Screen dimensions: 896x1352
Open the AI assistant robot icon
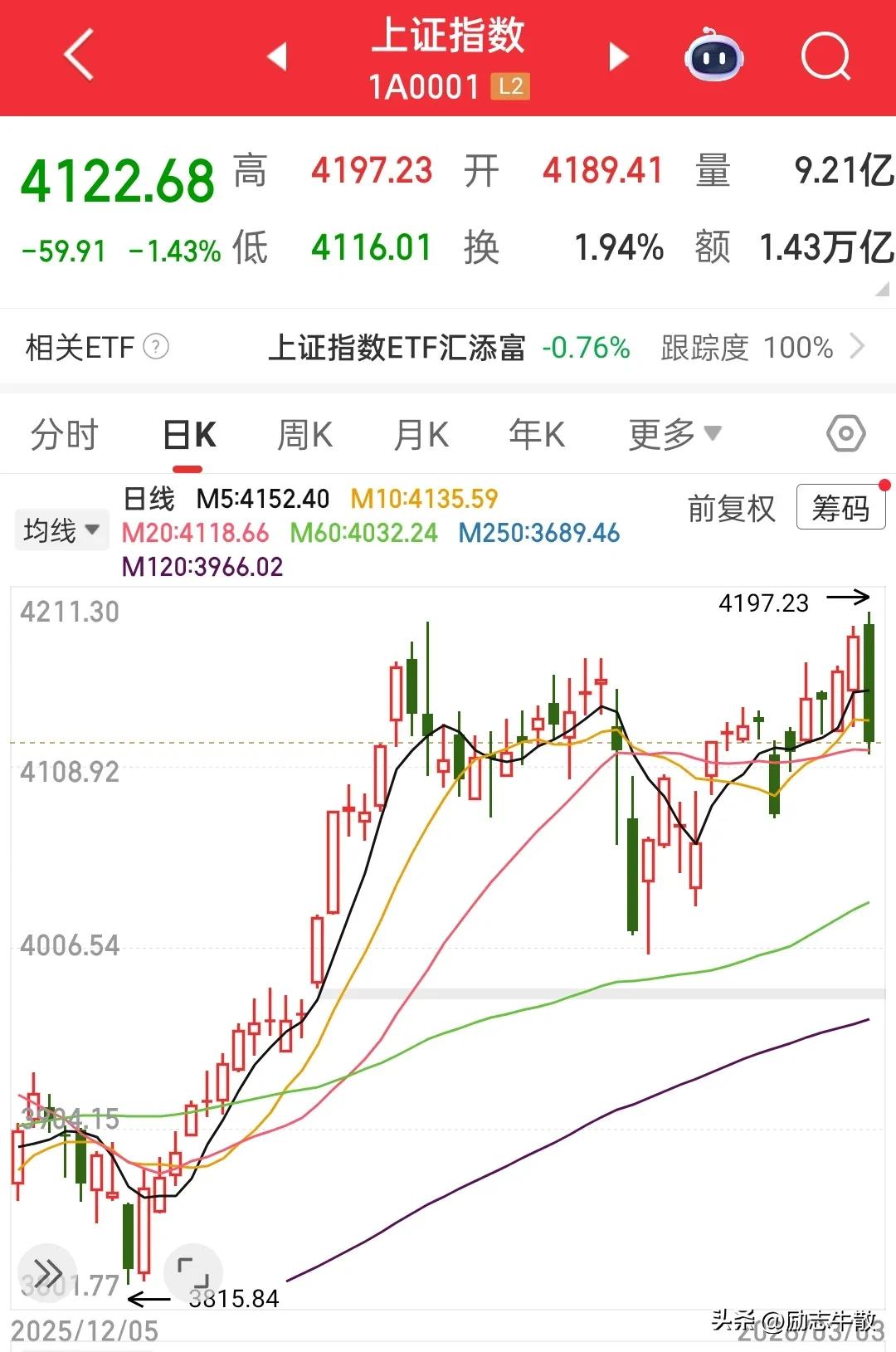(715, 56)
